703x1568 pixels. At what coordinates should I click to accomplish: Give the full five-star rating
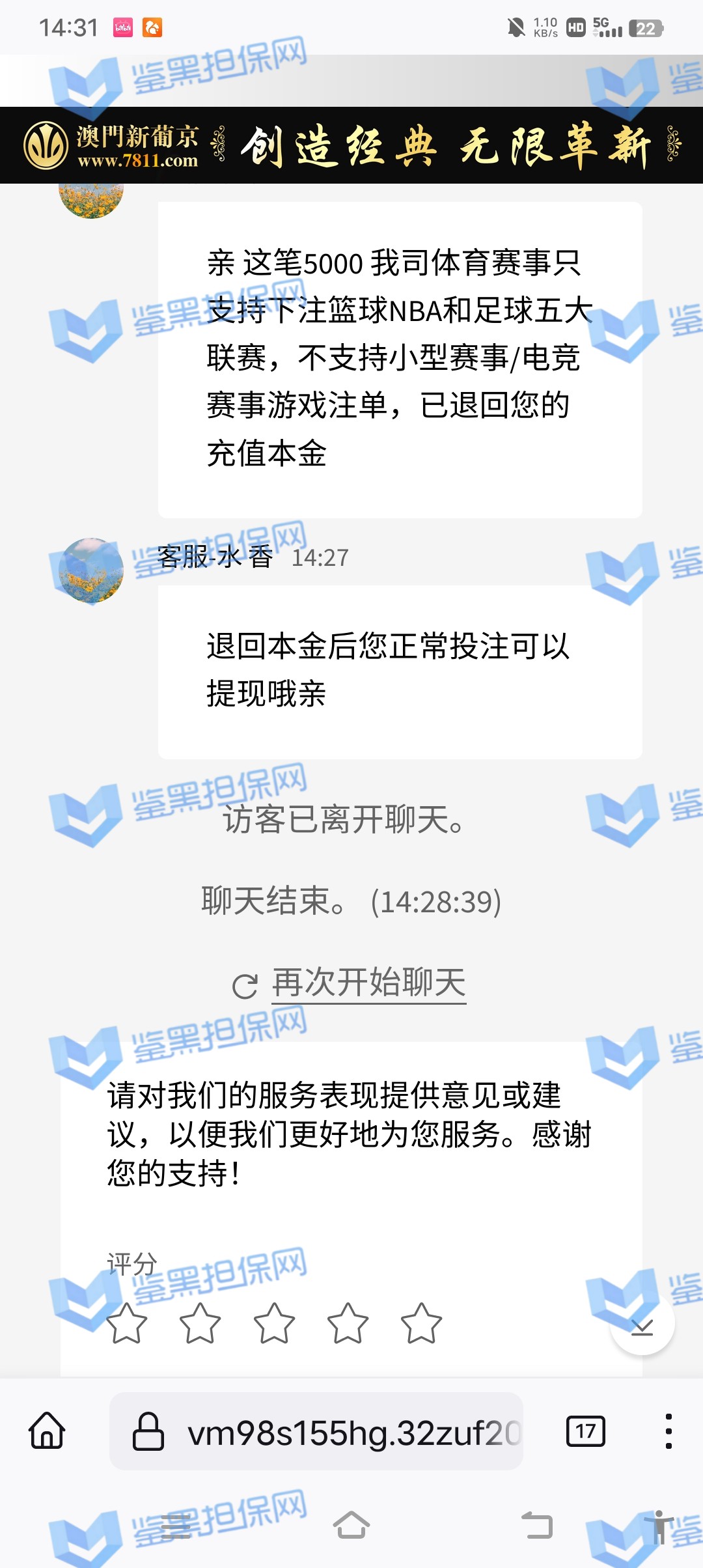click(421, 1323)
